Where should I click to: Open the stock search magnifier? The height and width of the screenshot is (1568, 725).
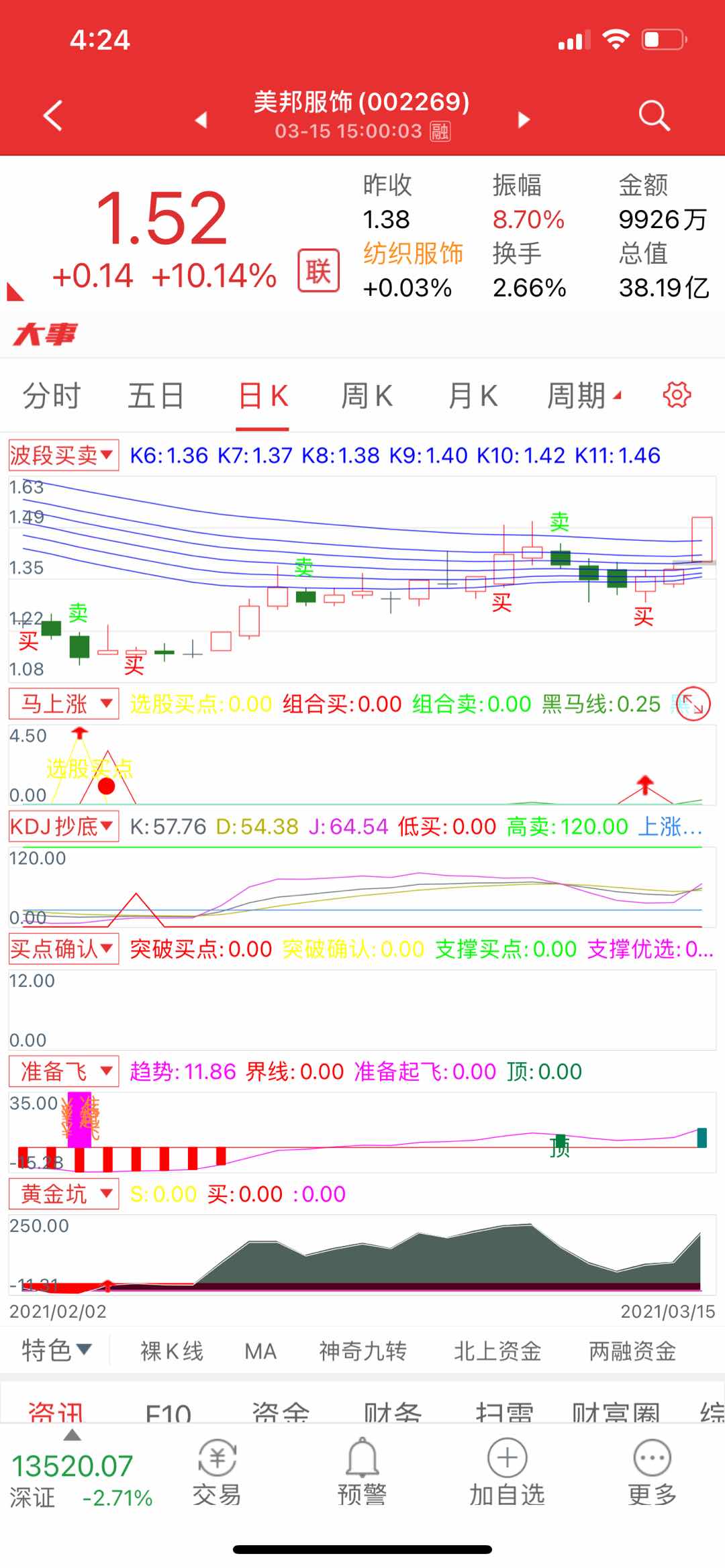(x=654, y=115)
